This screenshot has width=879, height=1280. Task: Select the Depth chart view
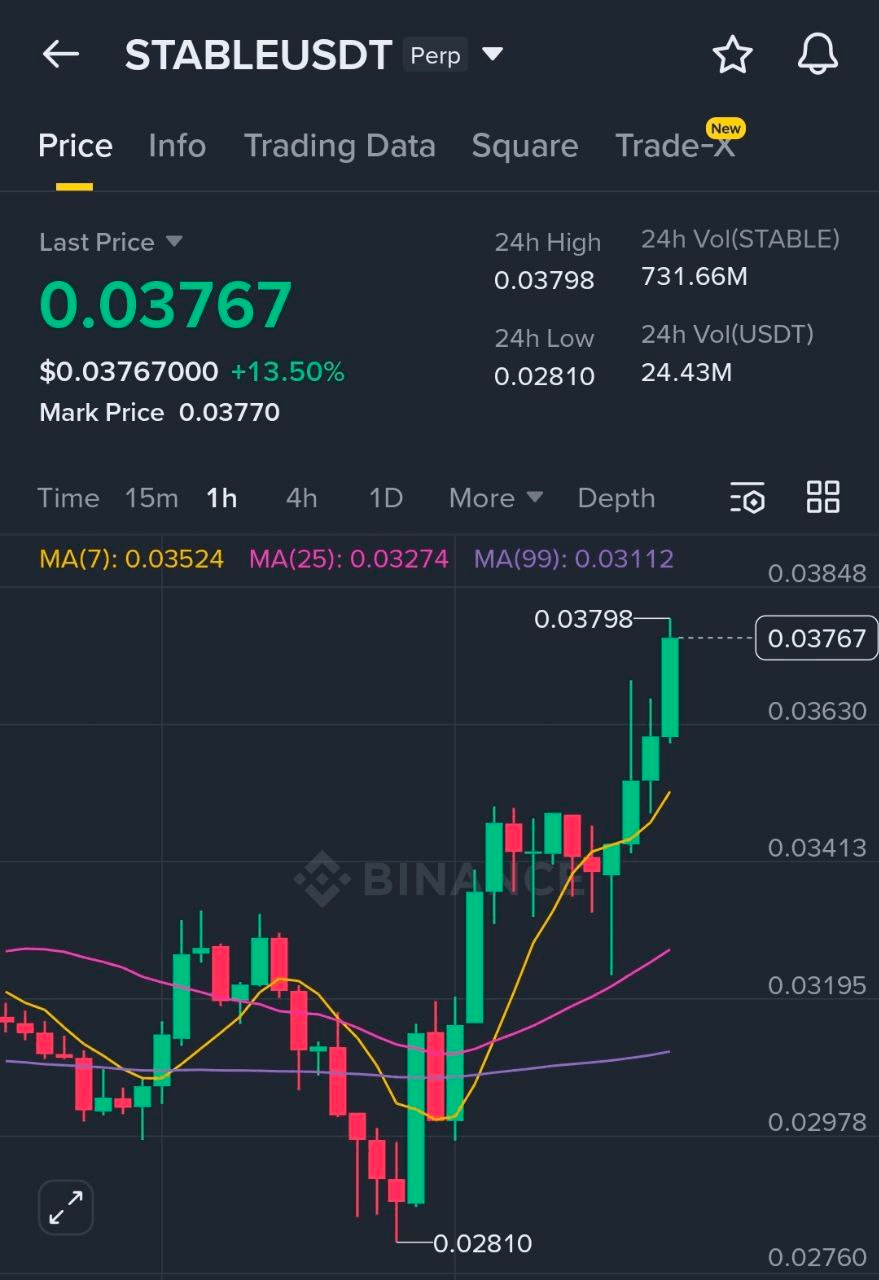pos(615,497)
